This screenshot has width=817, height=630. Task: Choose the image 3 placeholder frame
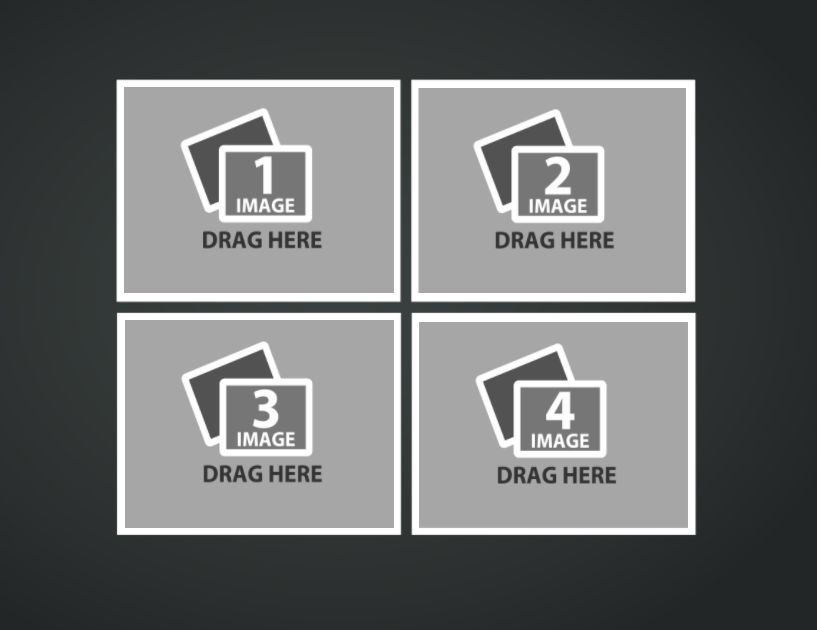[x=259, y=423]
